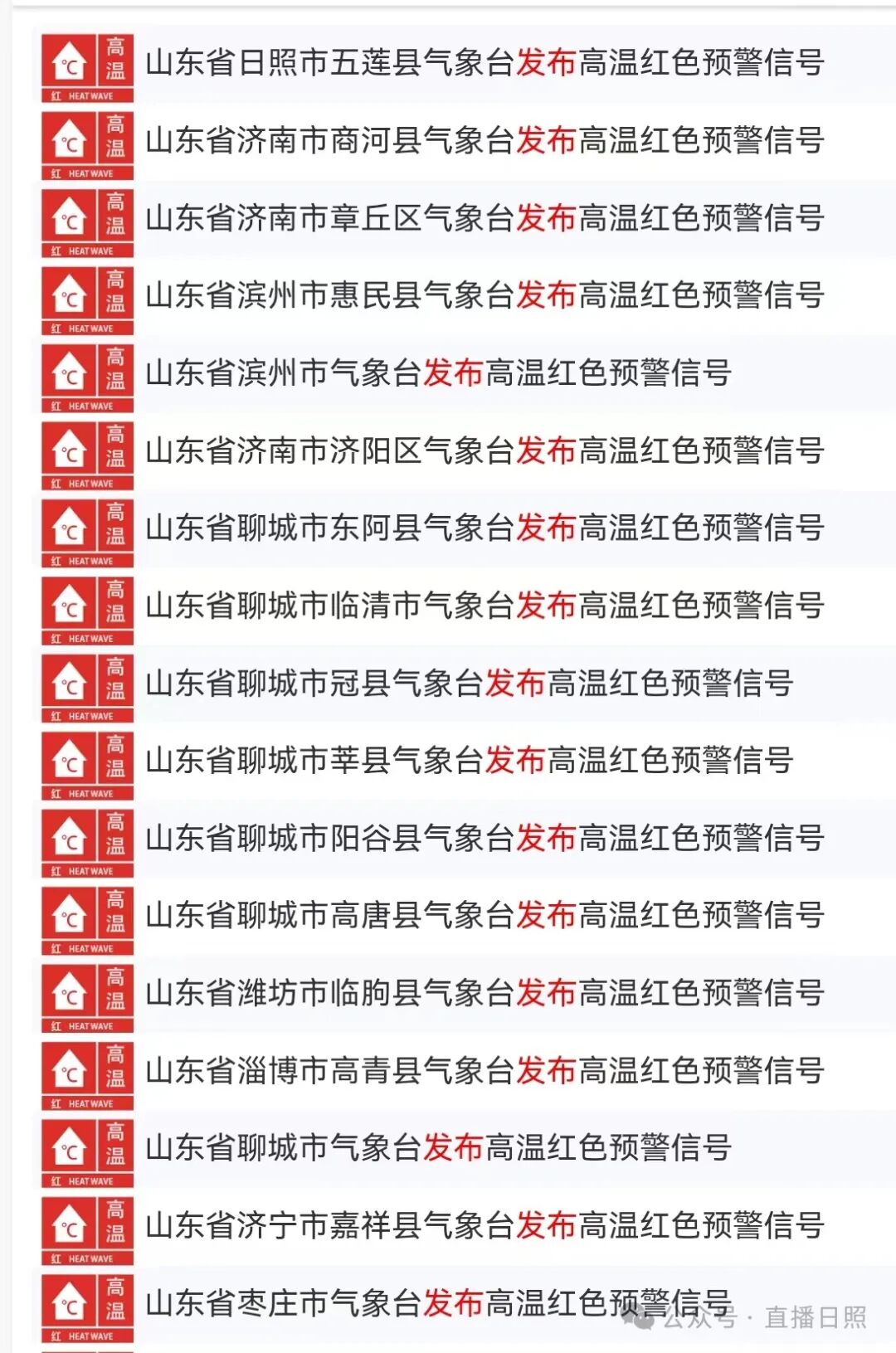View the Zaozhuang city observatory heat warning
The image size is (896, 1353).
[x=438, y=1303]
